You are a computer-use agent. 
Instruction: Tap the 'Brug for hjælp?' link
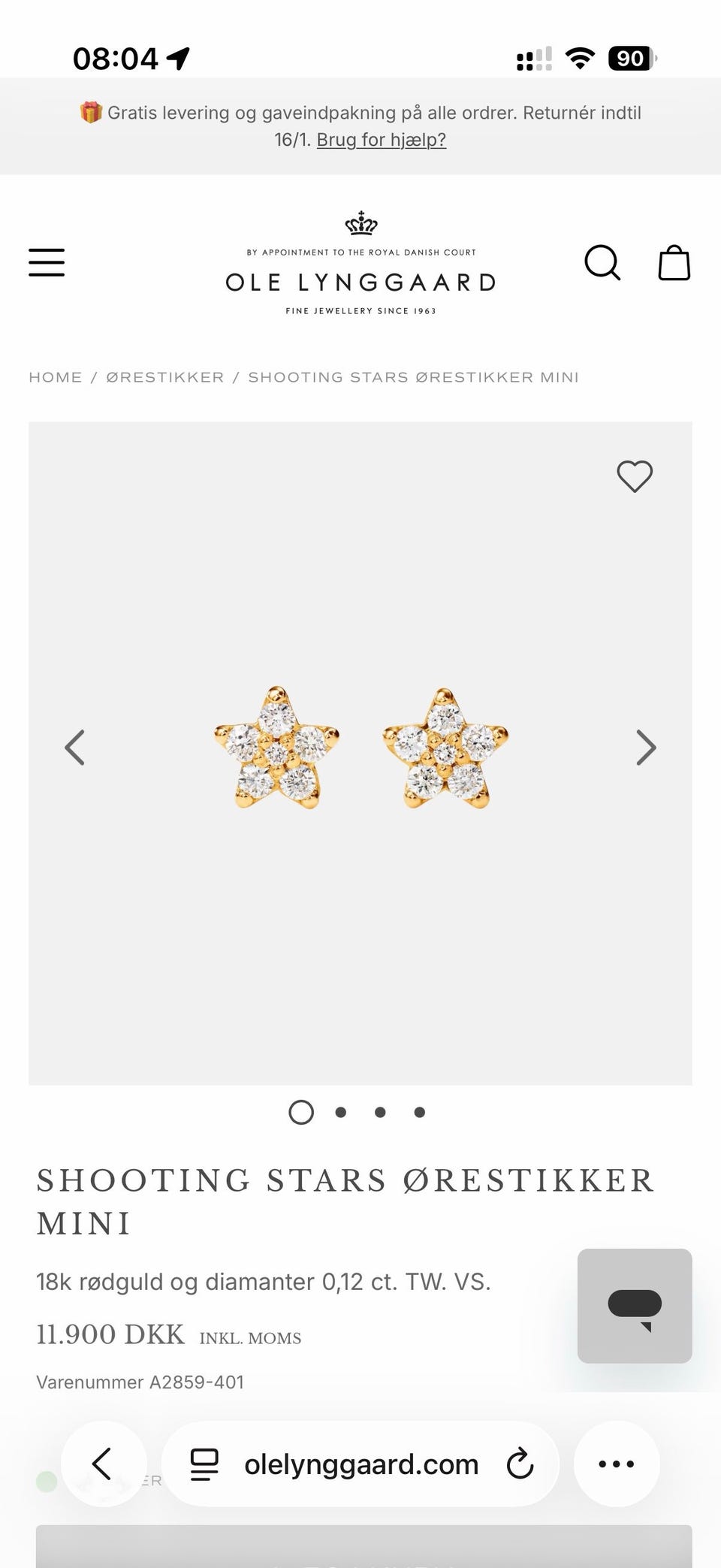(x=381, y=140)
